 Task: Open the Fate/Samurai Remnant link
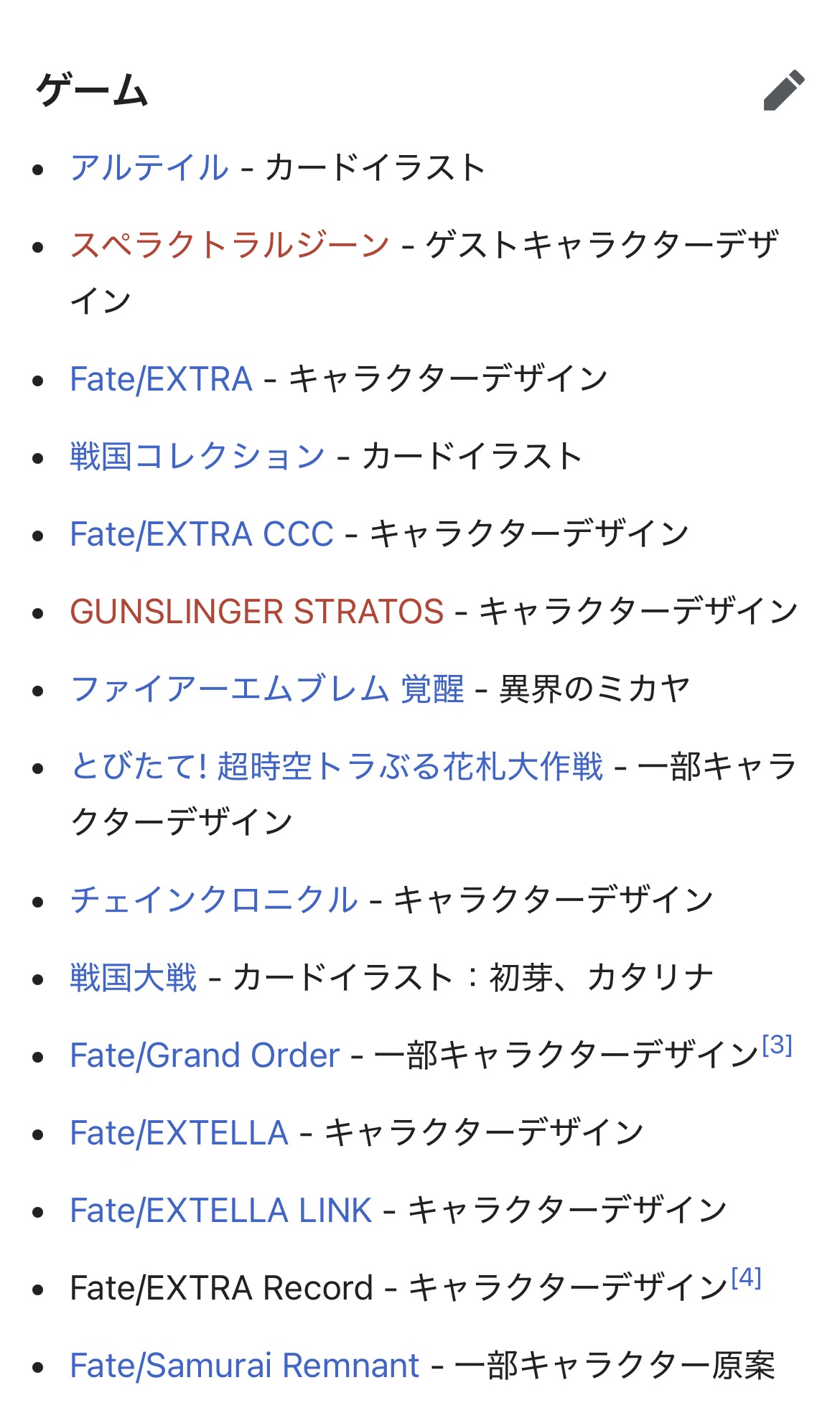[x=244, y=1366]
